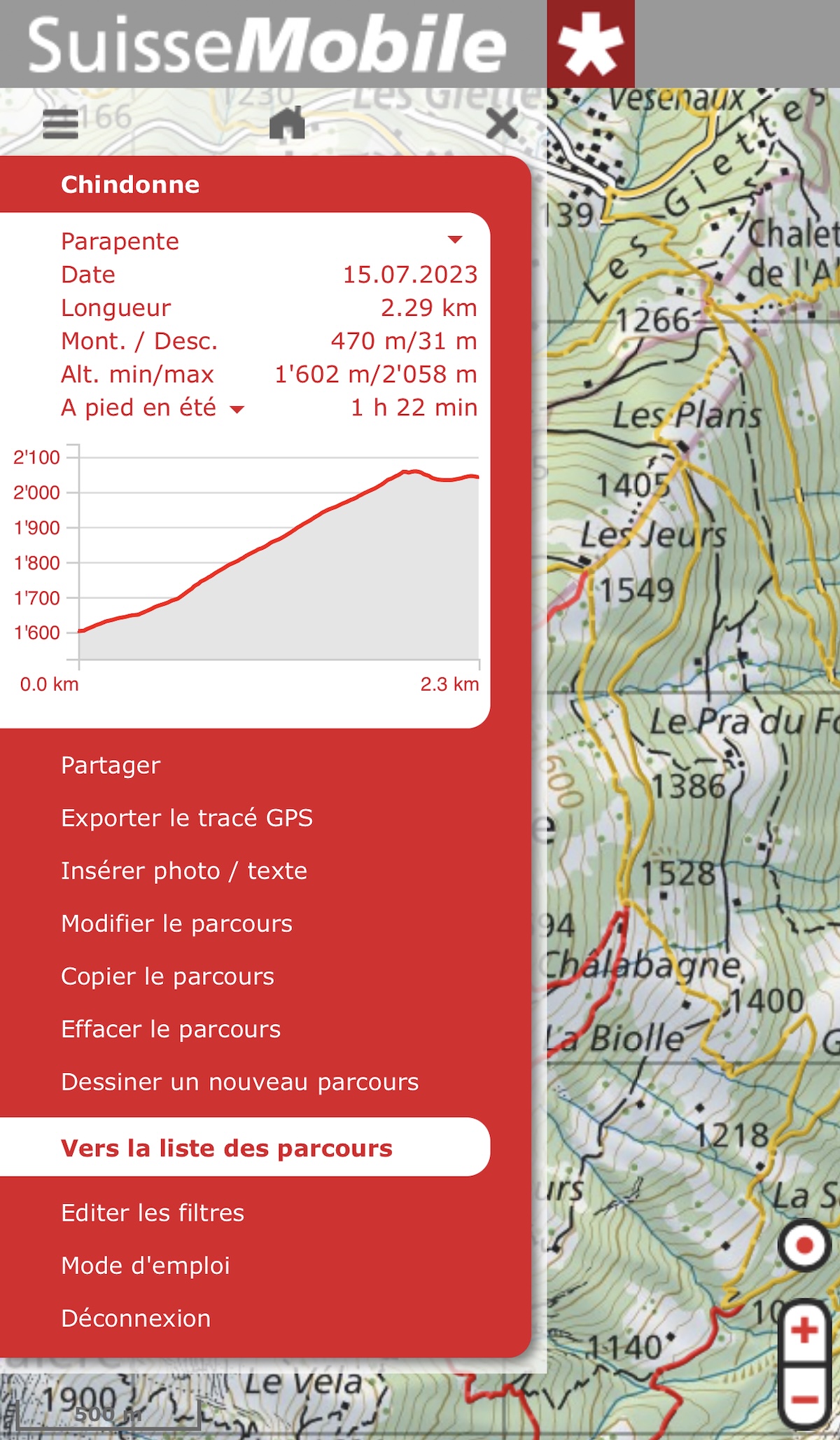Screen dimensions: 840x1440
Task: Open Editer les filtres
Action: 153,1213
